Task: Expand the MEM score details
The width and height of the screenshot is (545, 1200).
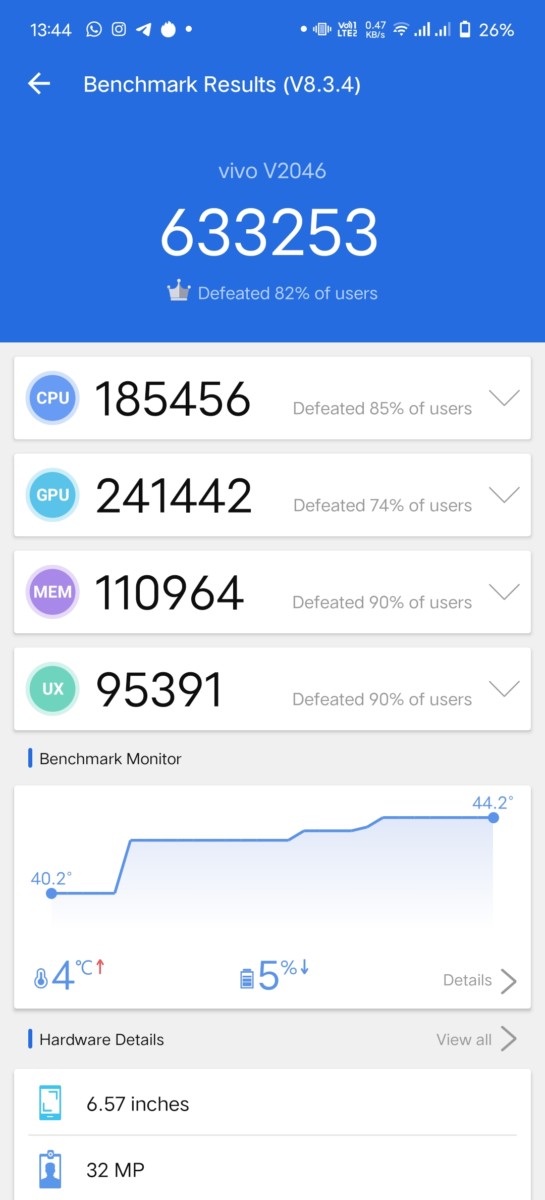Action: [504, 592]
